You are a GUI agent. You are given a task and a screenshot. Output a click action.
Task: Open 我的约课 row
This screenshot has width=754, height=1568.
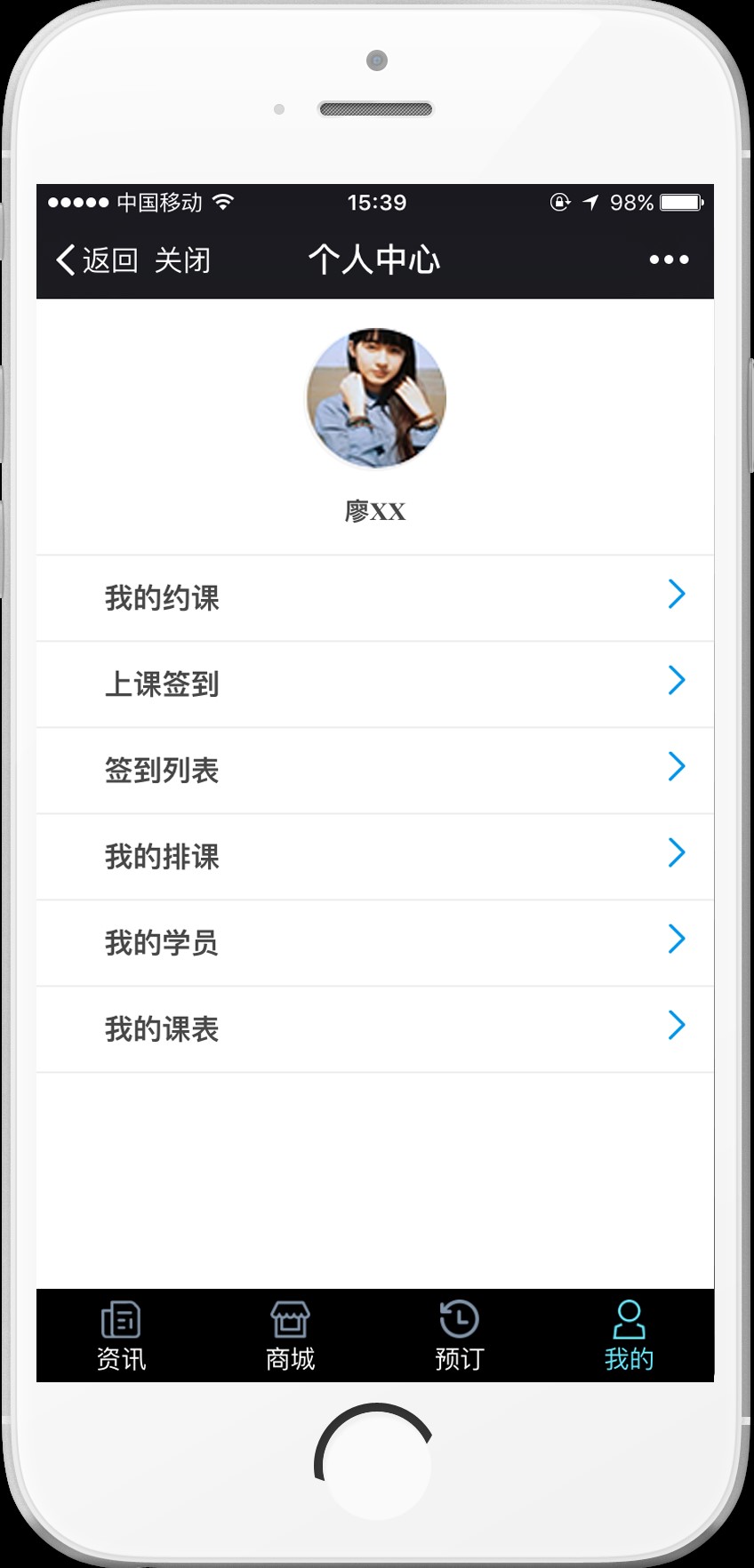point(375,597)
